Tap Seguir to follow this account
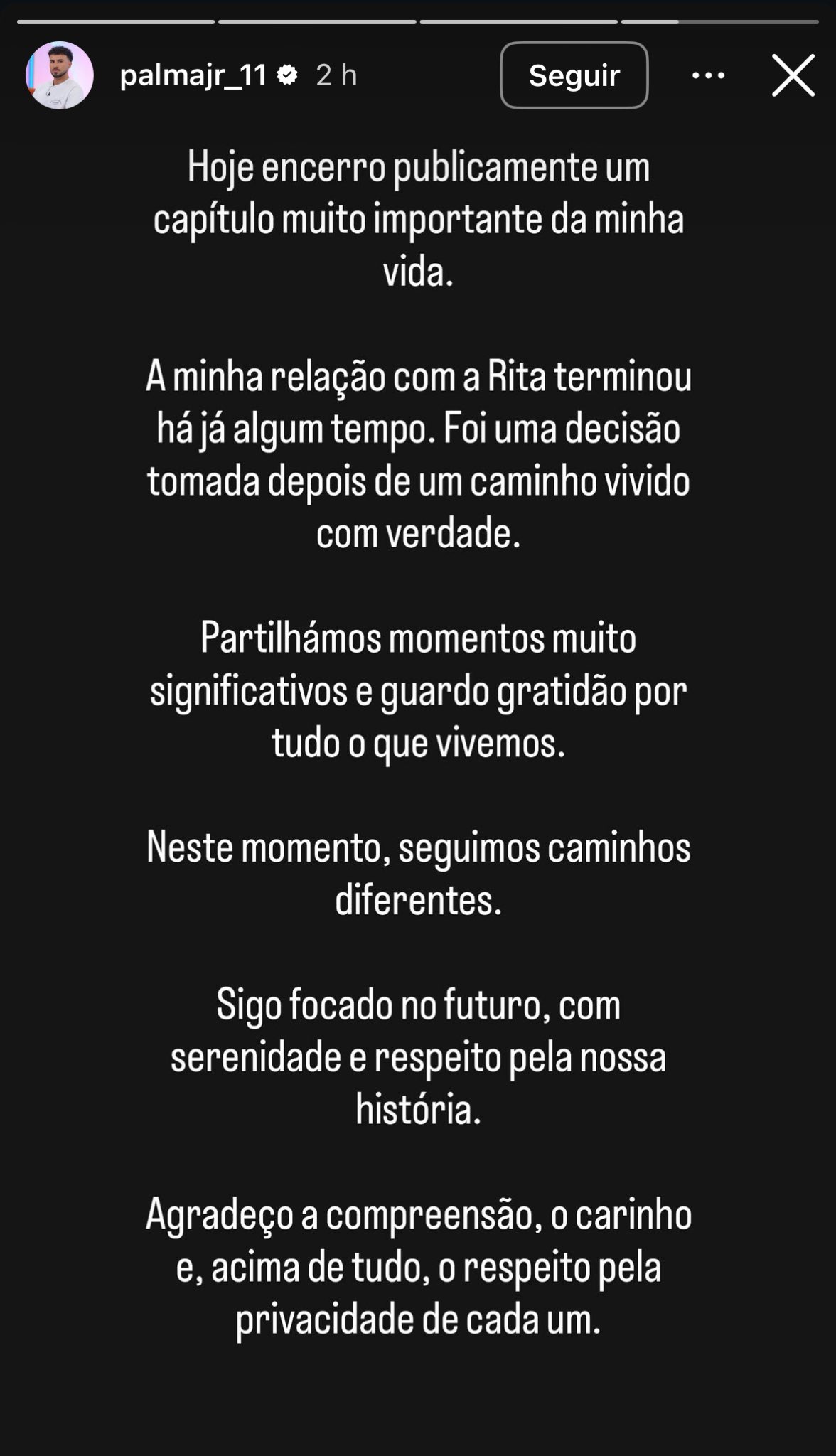The height and width of the screenshot is (1456, 836). 574,75
